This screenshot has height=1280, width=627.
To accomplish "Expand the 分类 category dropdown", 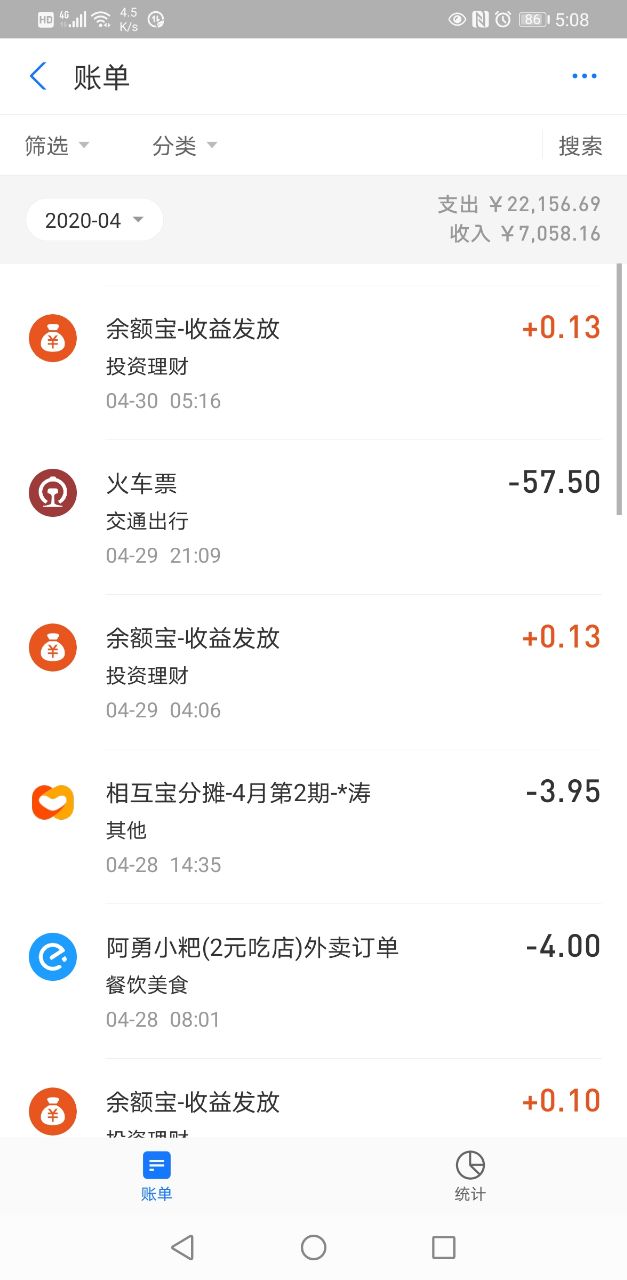I will click(185, 146).
